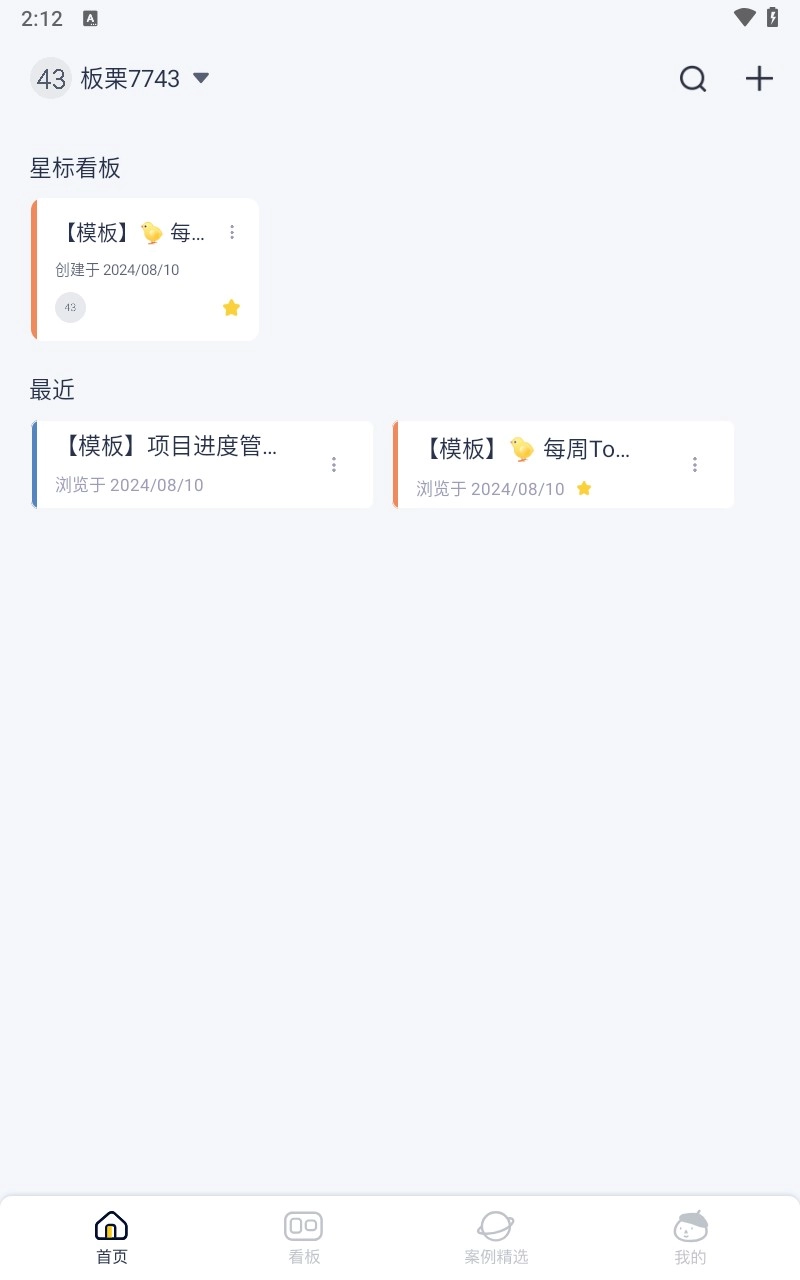Viewport: 800px width, 1280px height.
Task: Open recent board 【模板】每周To…
Action: (530, 464)
